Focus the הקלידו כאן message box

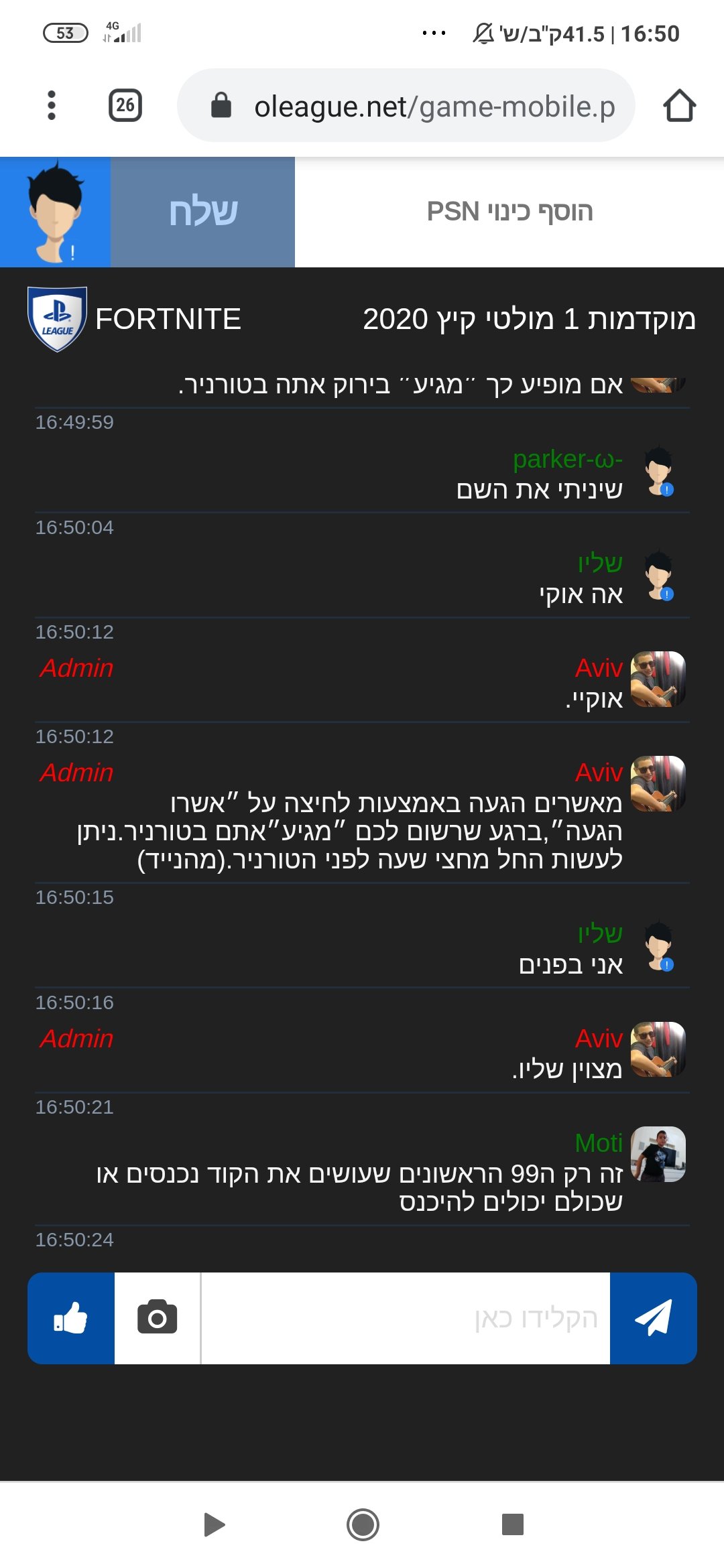coord(406,1318)
